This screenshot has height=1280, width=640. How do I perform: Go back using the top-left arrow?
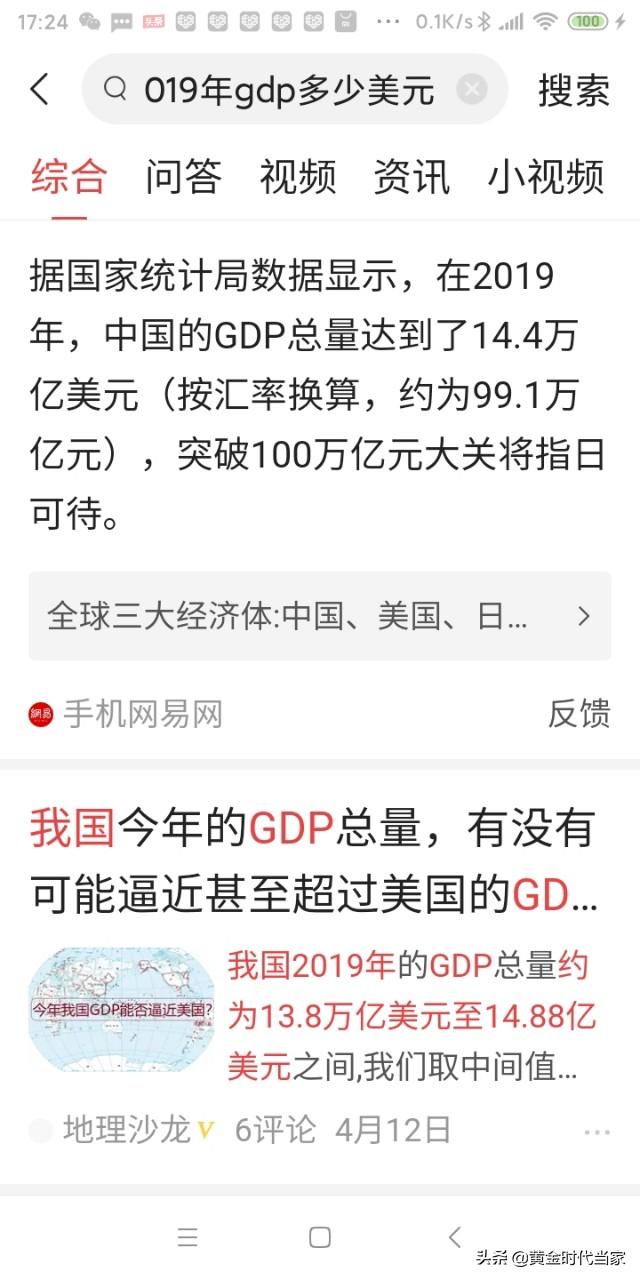tap(40, 90)
